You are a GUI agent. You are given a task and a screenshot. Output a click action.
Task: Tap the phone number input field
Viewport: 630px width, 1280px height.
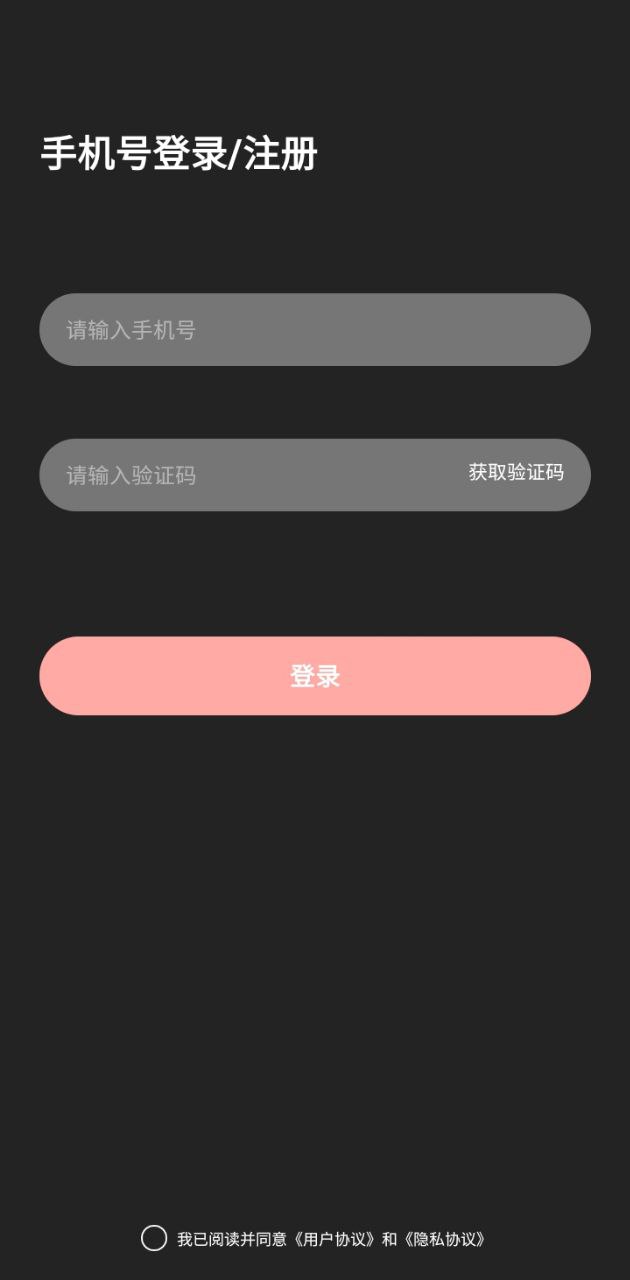[x=314, y=330]
